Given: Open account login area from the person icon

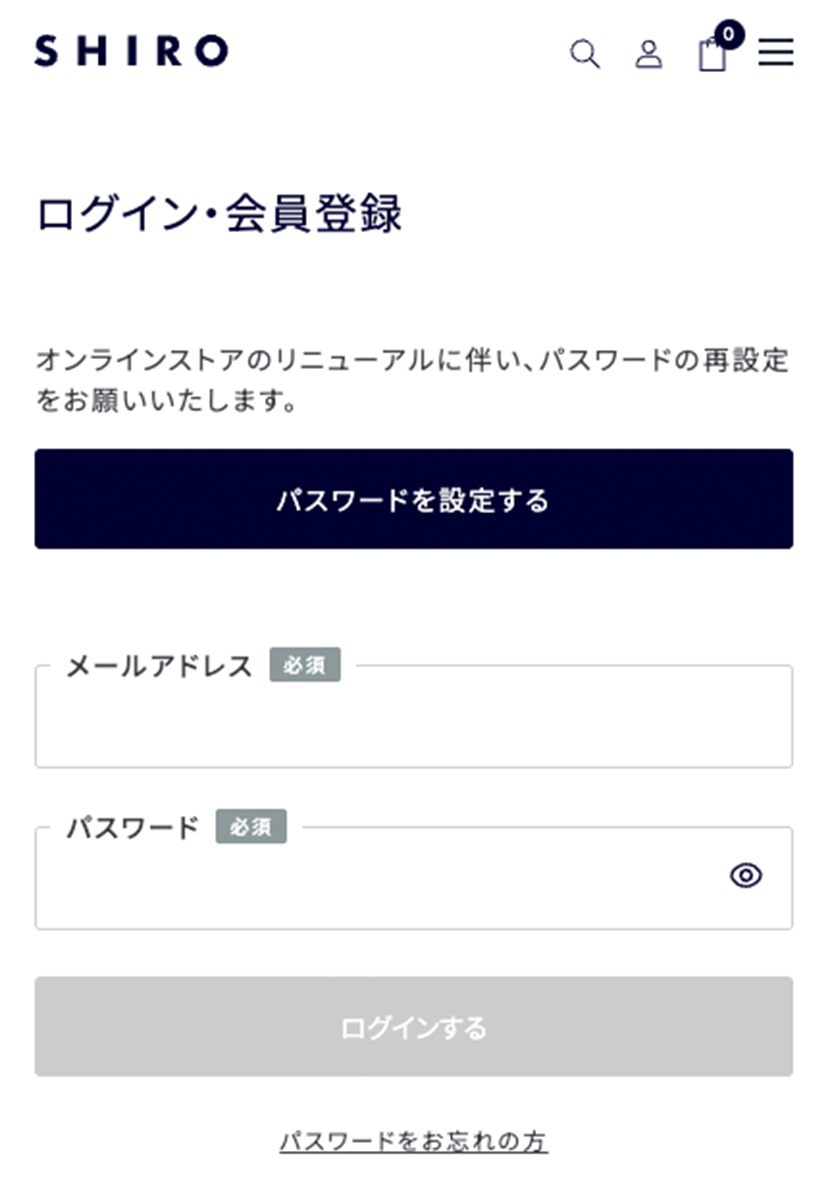Looking at the screenshot, I should pyautogui.click(x=650, y=55).
